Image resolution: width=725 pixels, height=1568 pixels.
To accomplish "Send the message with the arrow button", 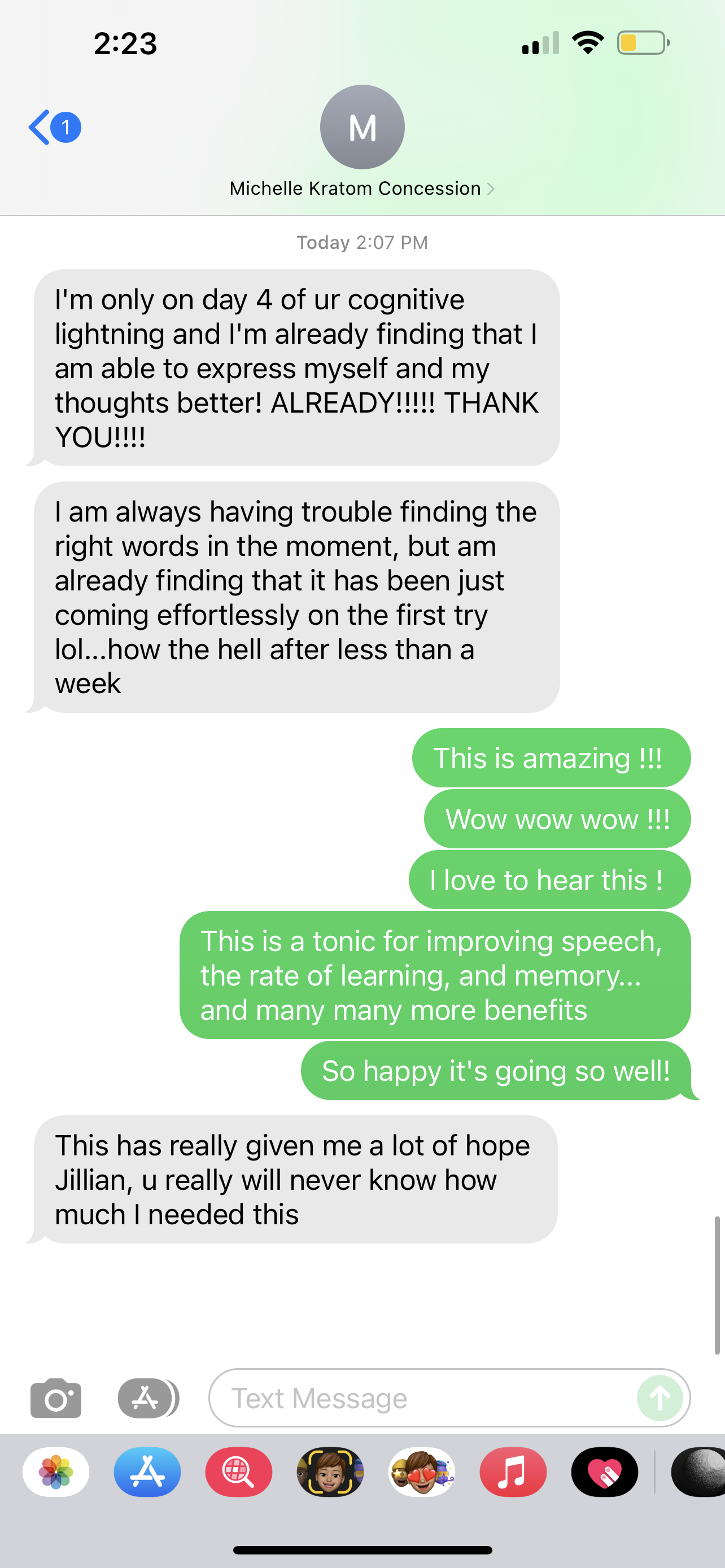I will (660, 1398).
